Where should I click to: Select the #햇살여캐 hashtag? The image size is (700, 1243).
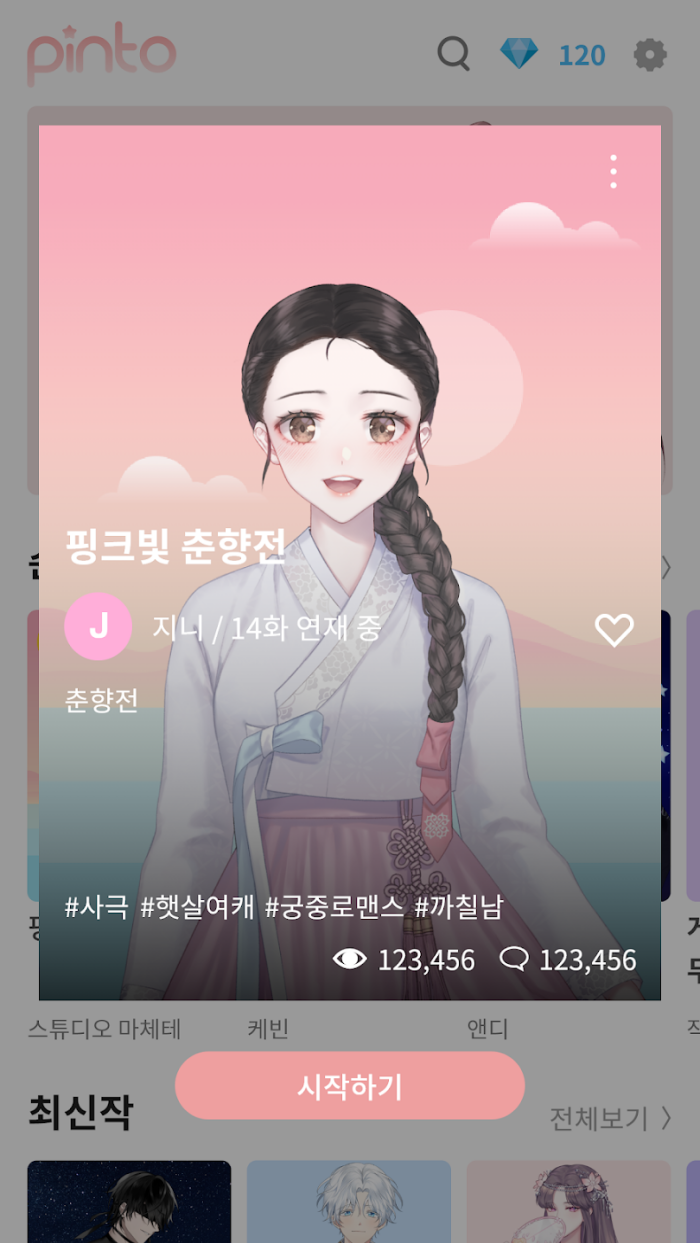pyautogui.click(x=197, y=907)
